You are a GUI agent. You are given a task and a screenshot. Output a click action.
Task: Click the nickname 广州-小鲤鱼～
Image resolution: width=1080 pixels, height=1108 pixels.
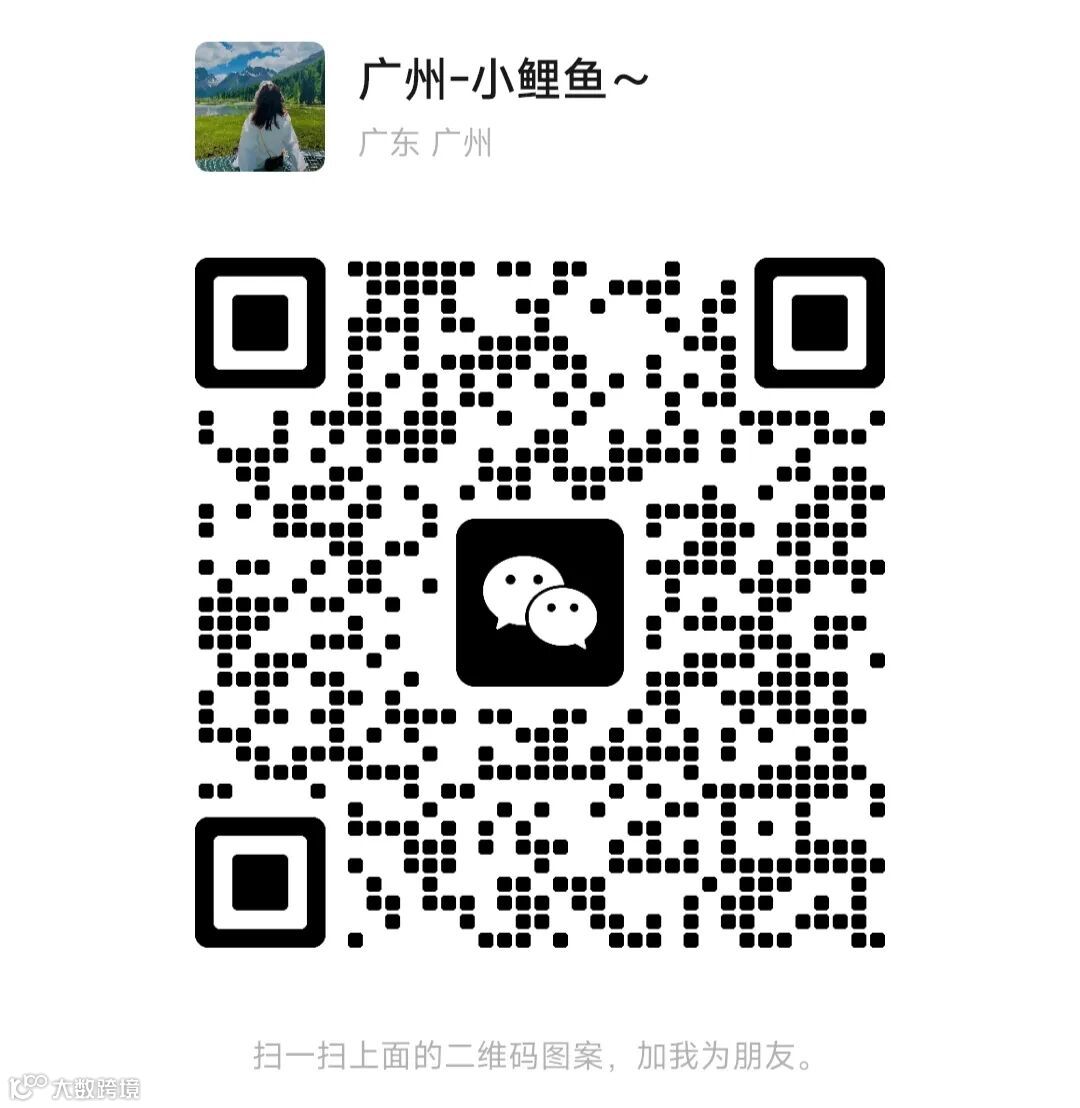click(x=500, y=78)
